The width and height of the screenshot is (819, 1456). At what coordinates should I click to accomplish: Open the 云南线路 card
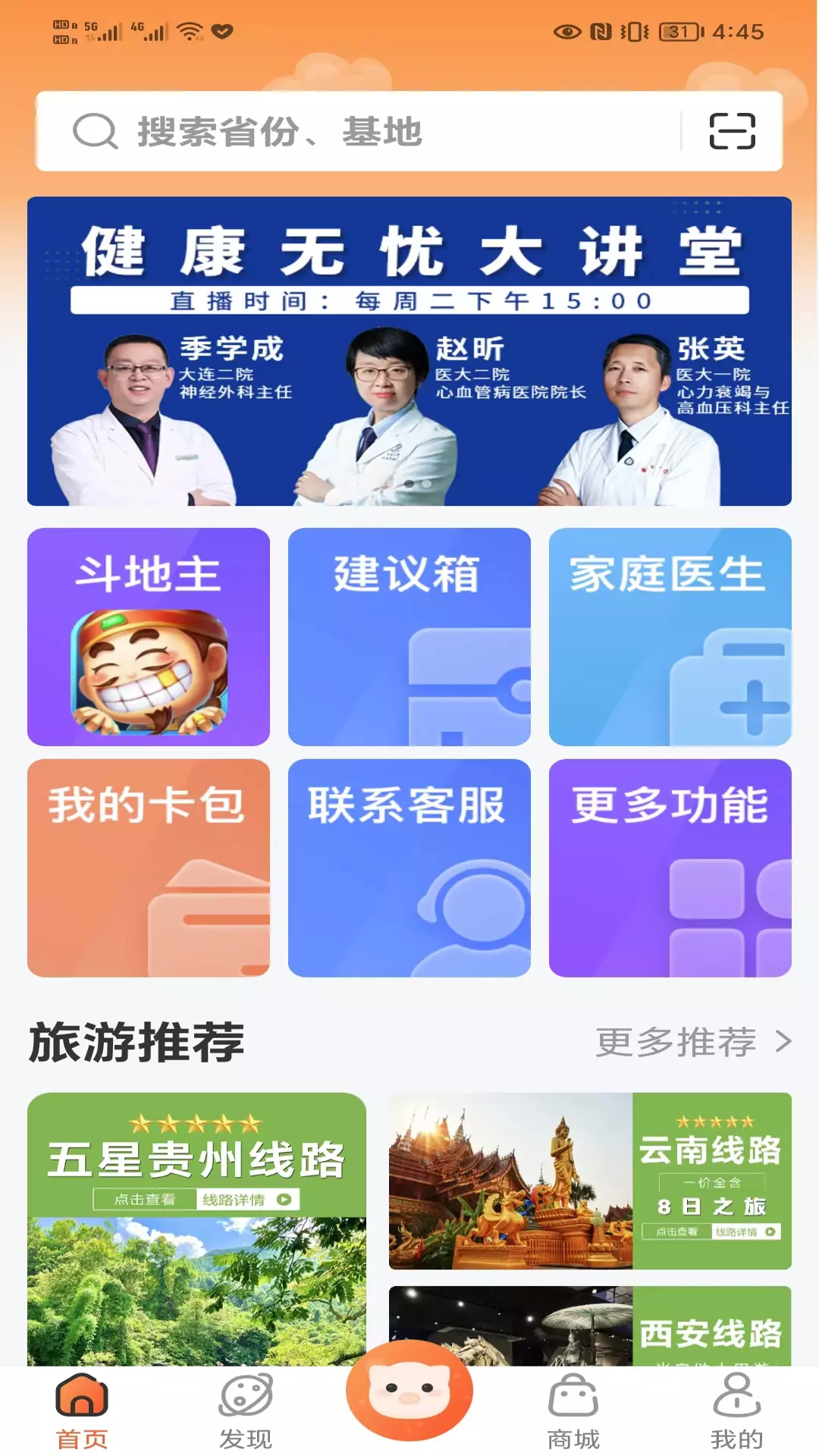[590, 1181]
